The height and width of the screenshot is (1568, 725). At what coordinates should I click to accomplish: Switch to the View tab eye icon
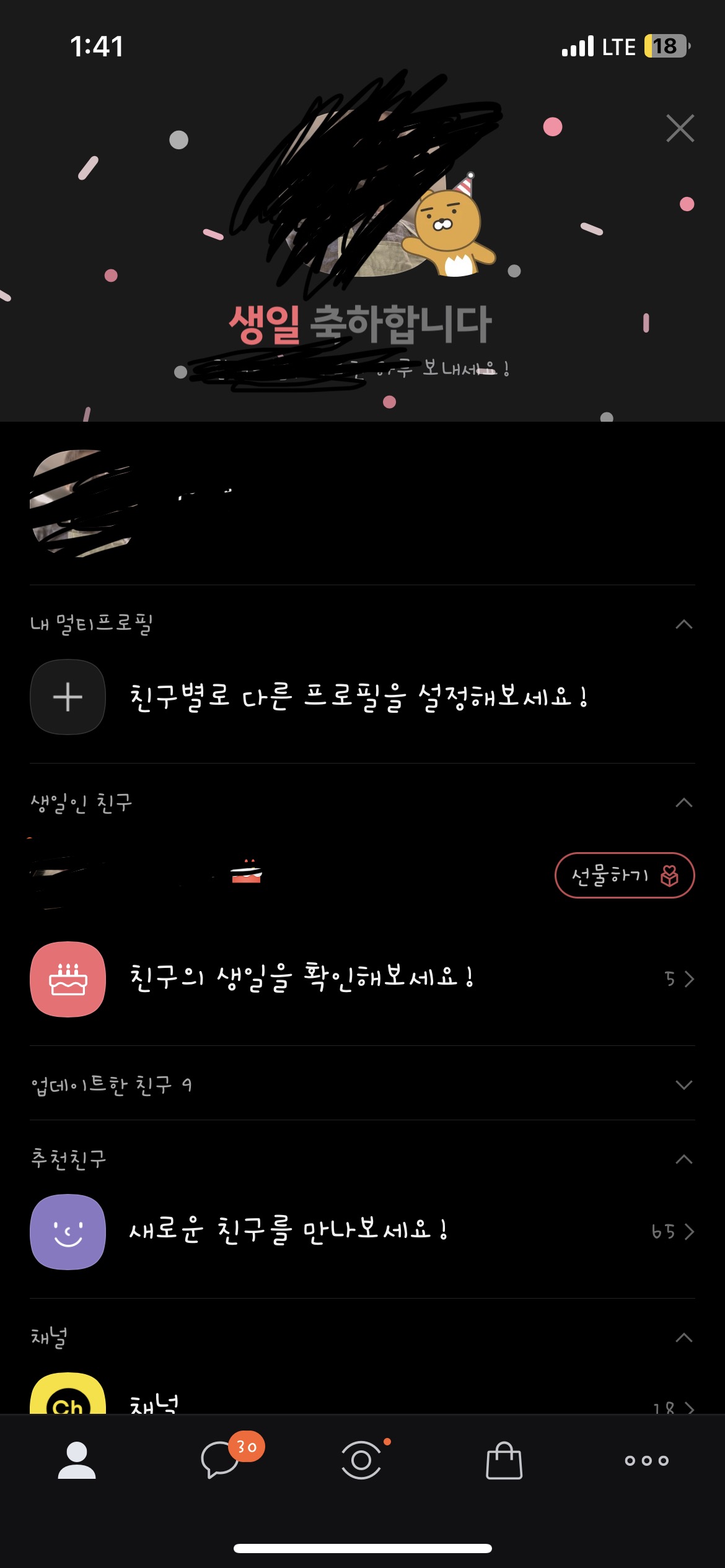362,1460
